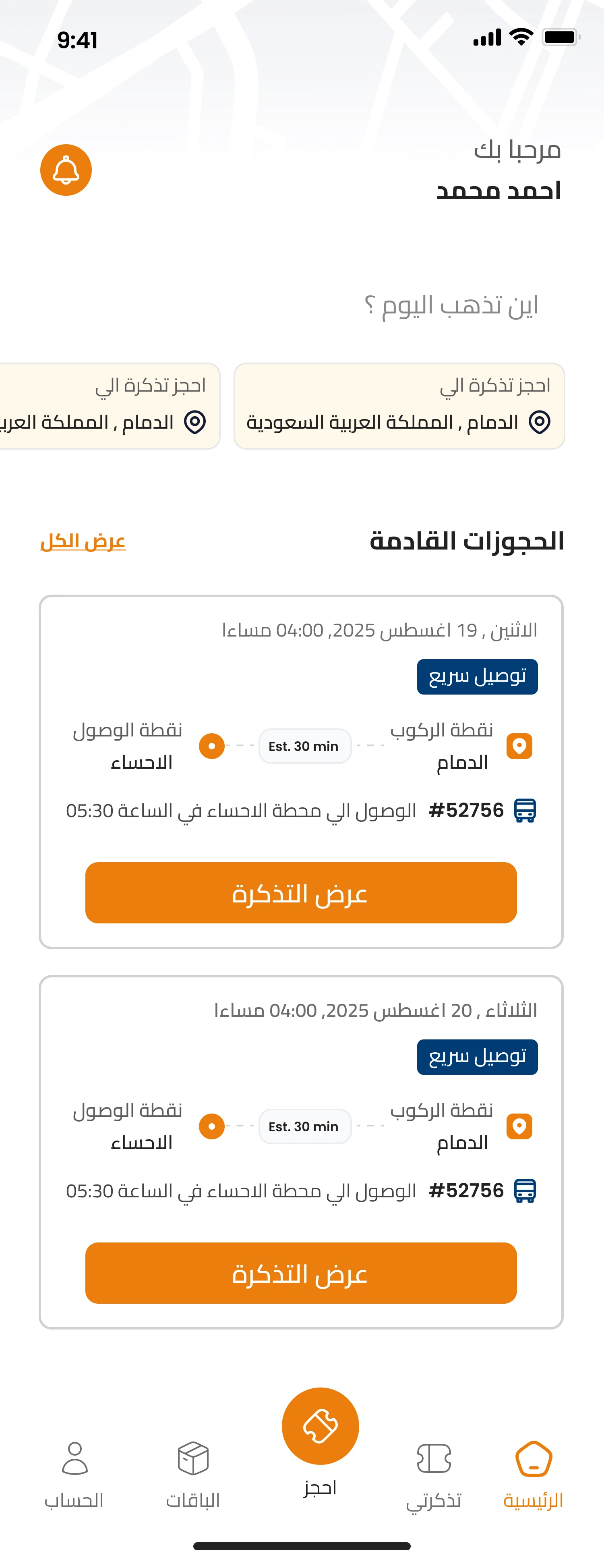
Task: Tap عرض التذكرة for the 19 اغسطس booking
Action: [x=301, y=892]
